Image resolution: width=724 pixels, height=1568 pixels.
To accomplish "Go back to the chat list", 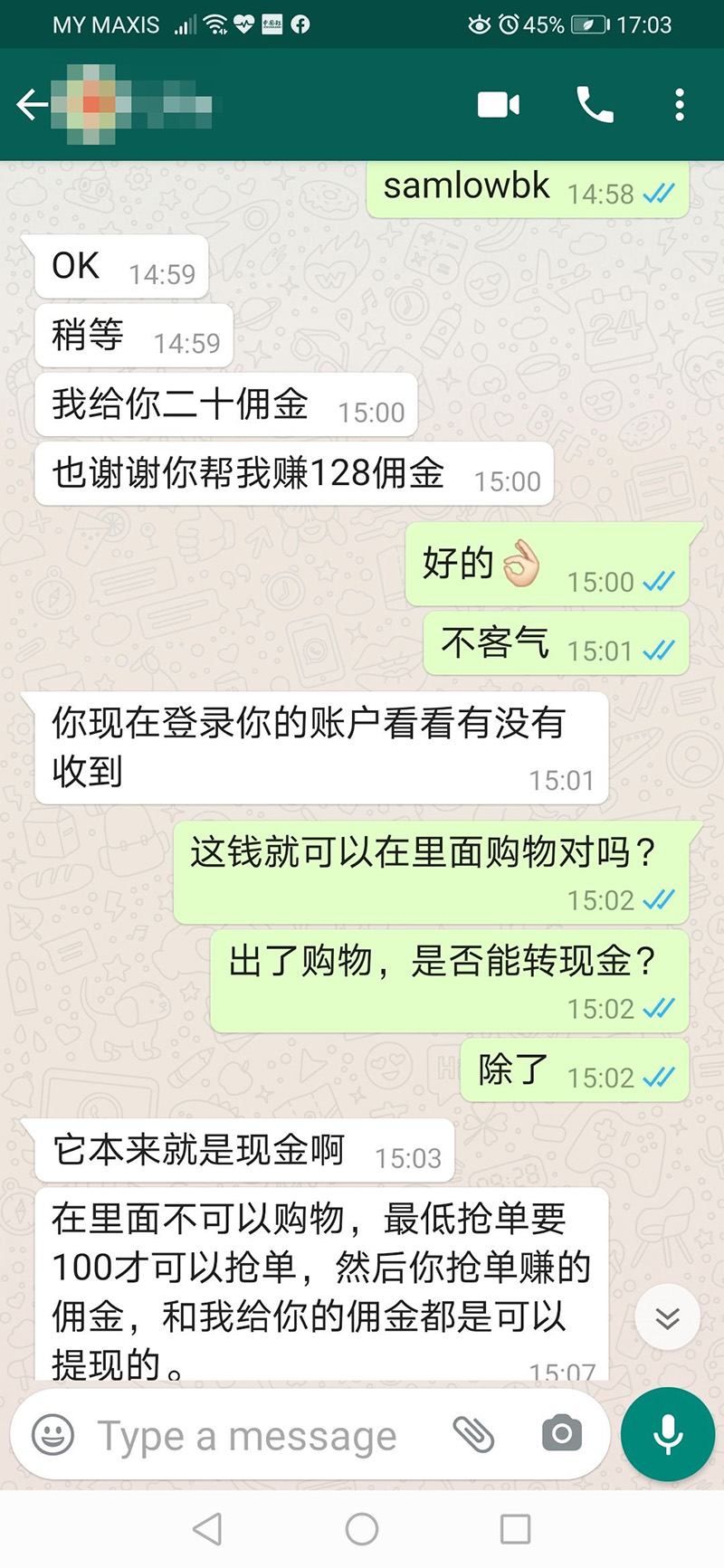I will point(32,105).
